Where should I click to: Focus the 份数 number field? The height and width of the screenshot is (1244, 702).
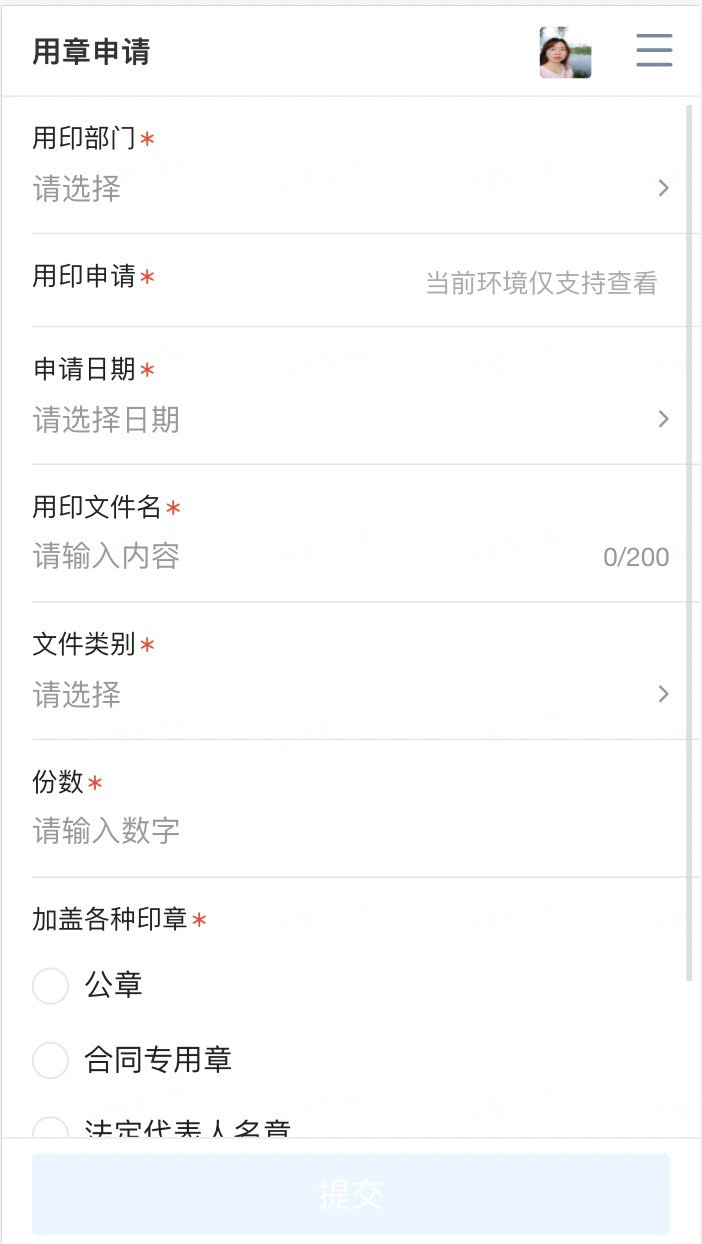pyautogui.click(x=350, y=831)
